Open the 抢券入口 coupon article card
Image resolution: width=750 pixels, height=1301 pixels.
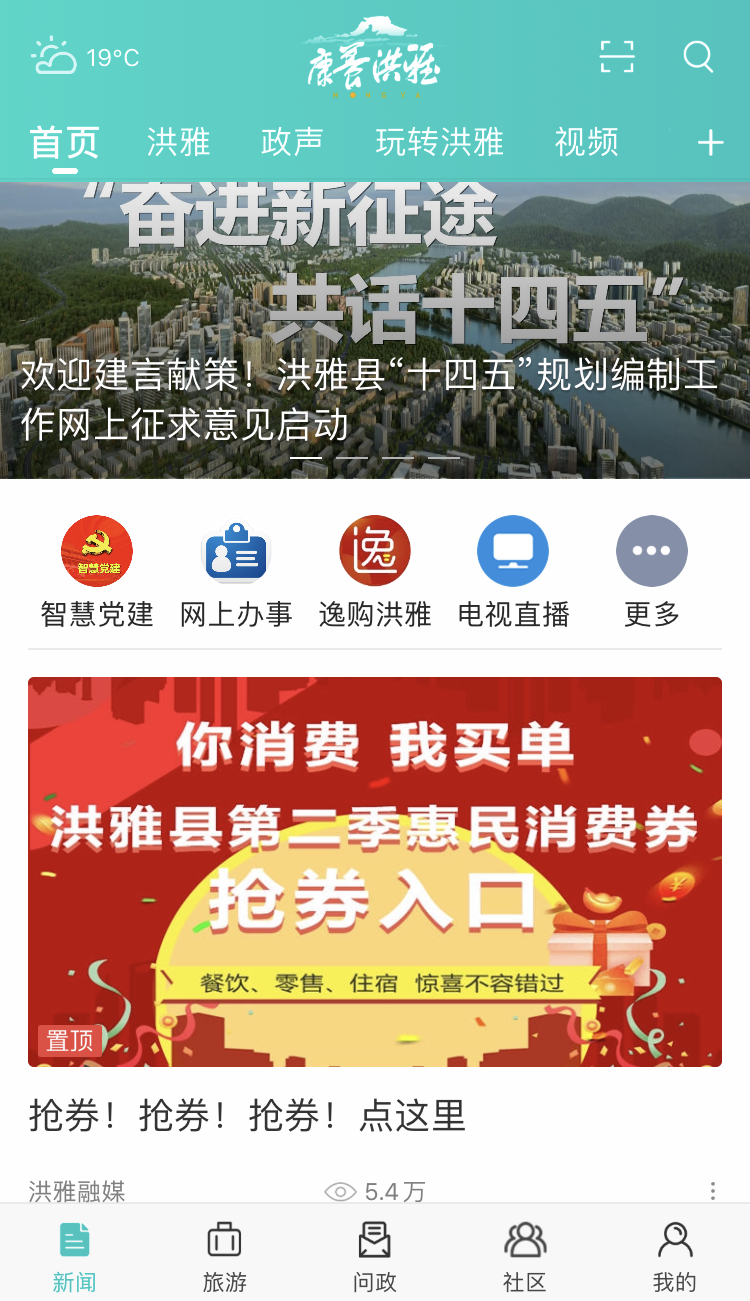point(375,871)
